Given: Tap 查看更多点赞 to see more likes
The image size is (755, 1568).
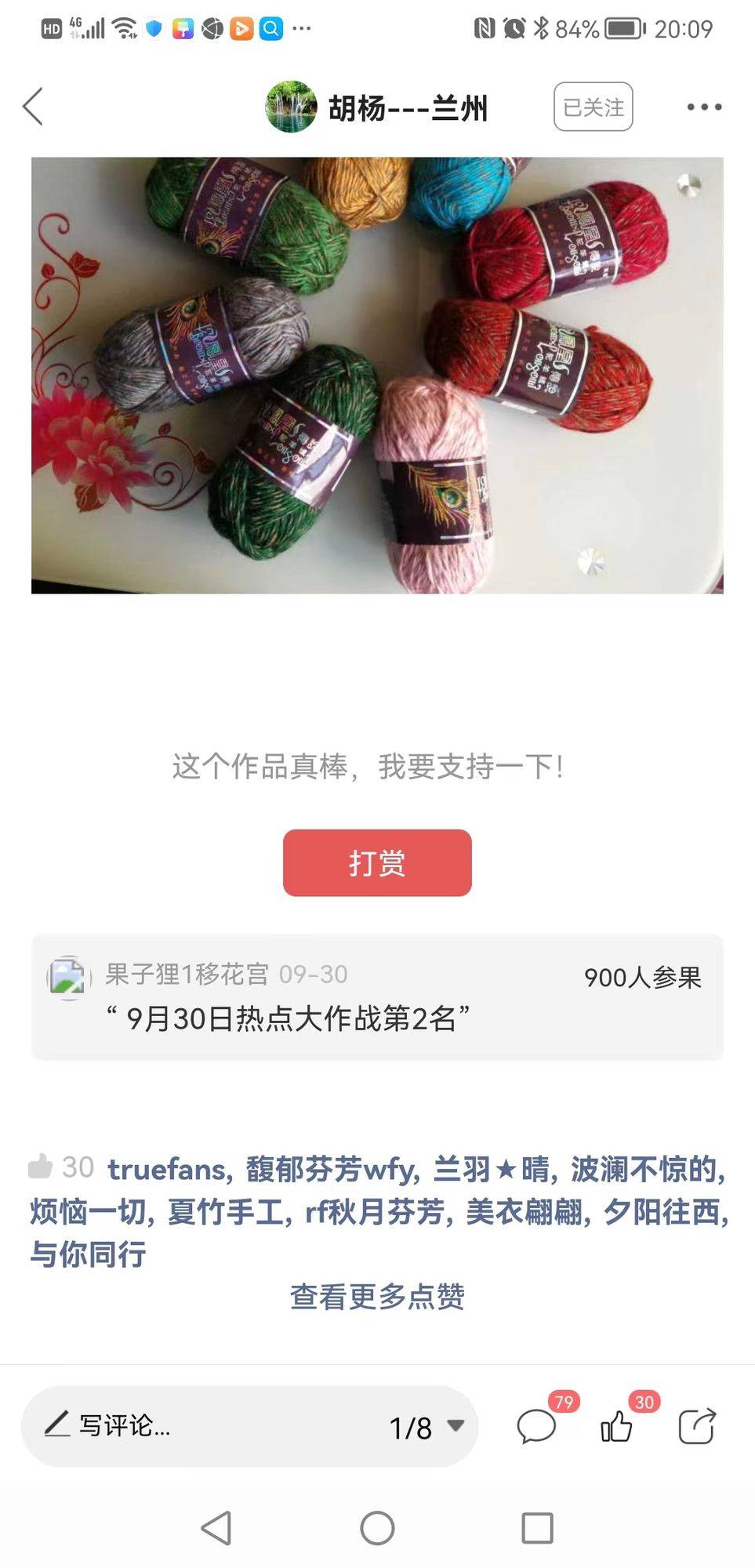Looking at the screenshot, I should click(x=377, y=1297).
